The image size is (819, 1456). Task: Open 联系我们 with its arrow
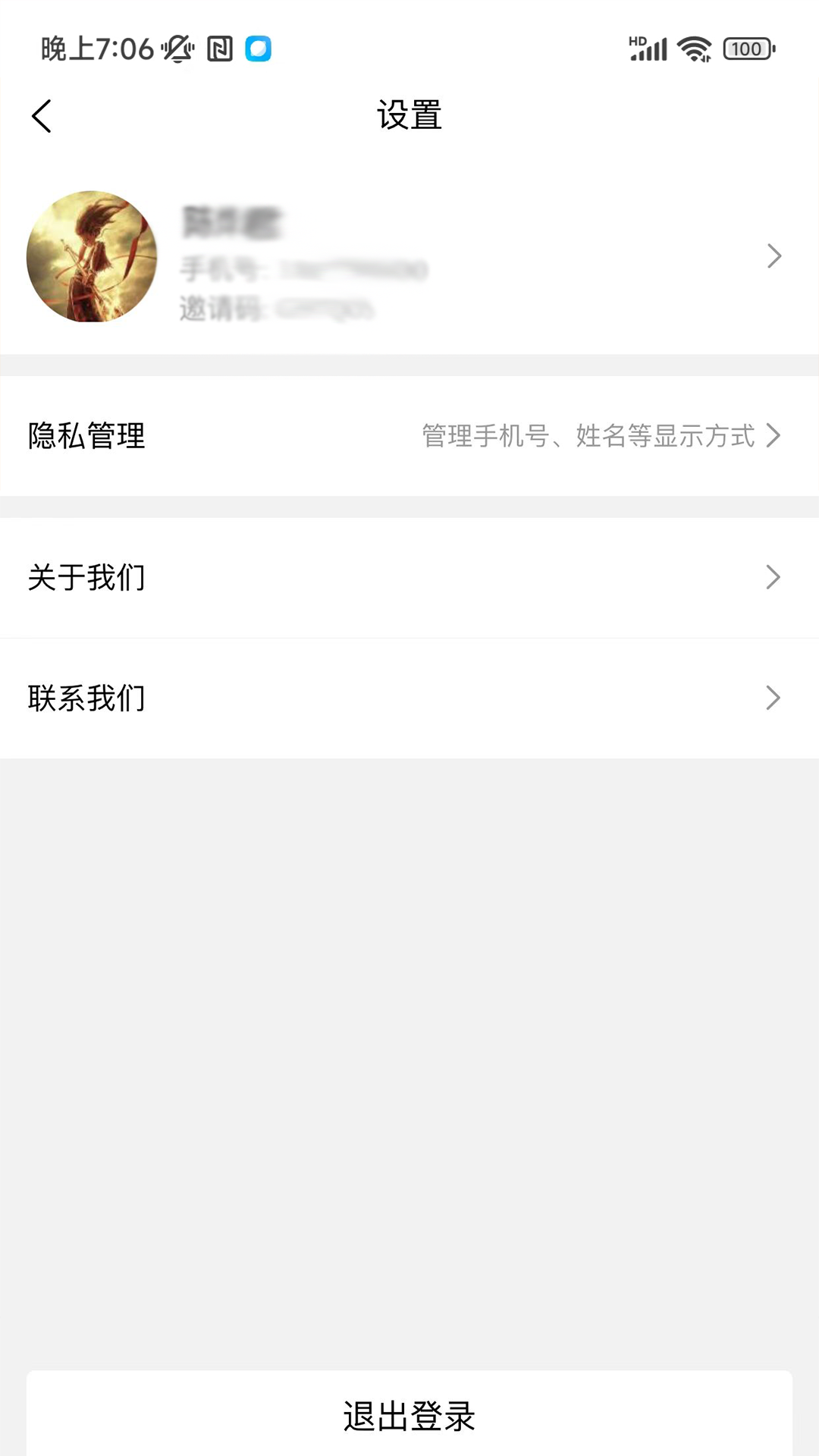click(773, 697)
